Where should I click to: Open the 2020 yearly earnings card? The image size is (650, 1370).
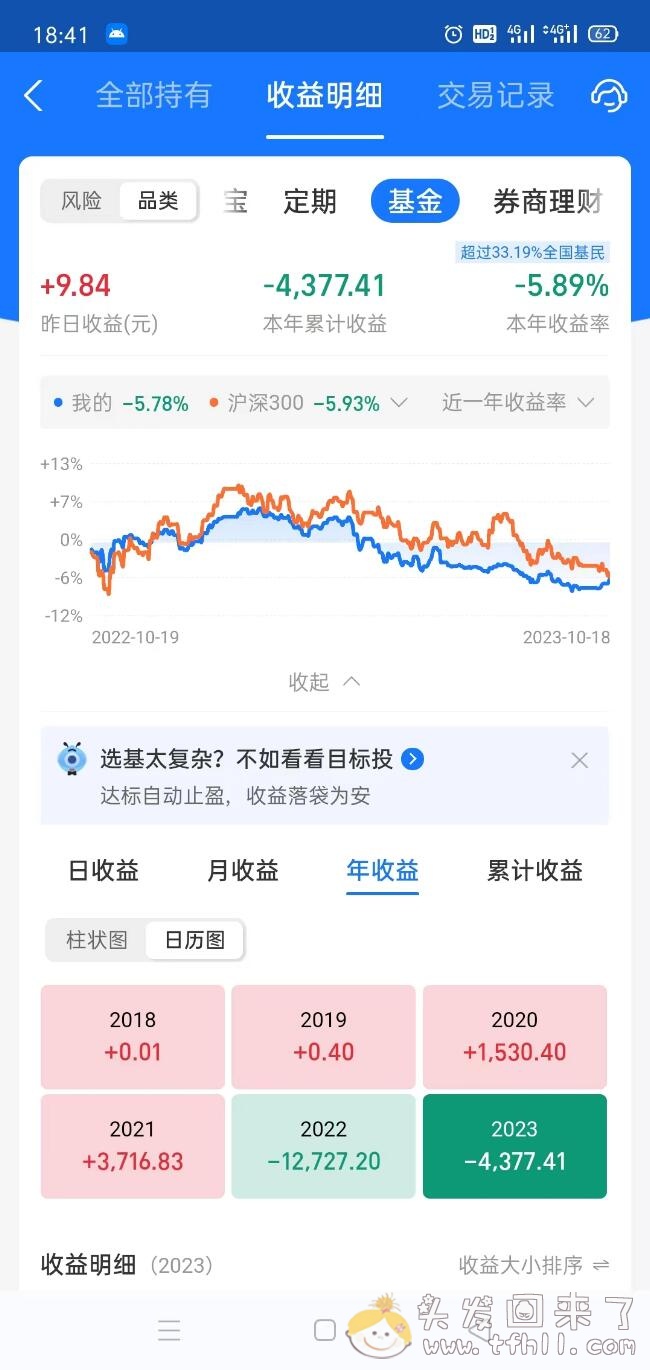(x=514, y=1036)
